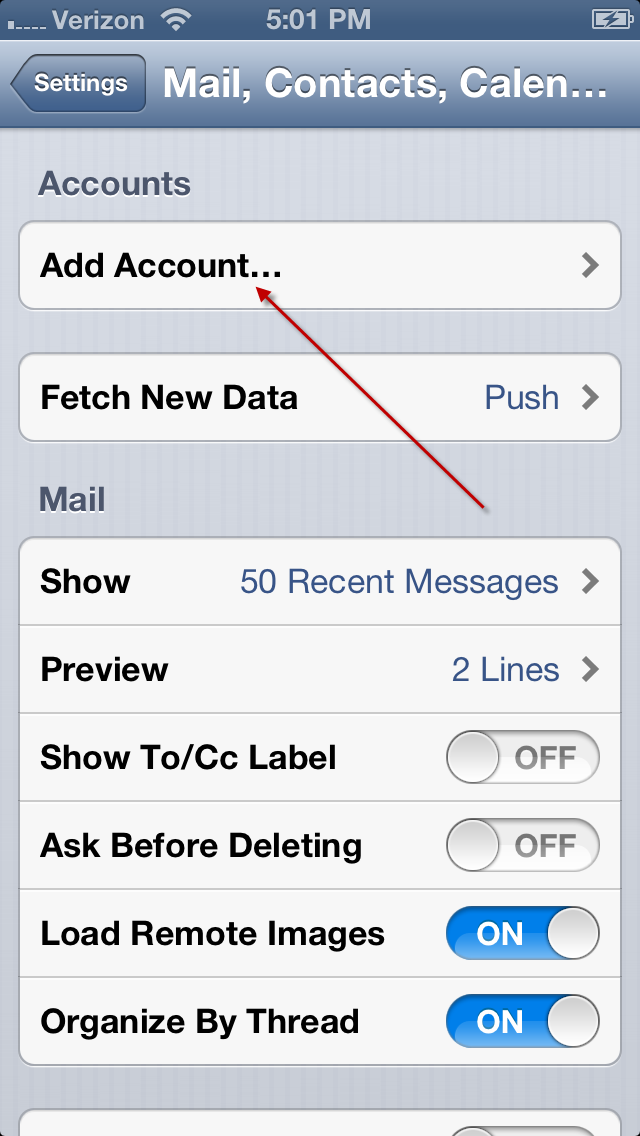Go back to Settings
640x1136 pixels.
click(x=78, y=83)
